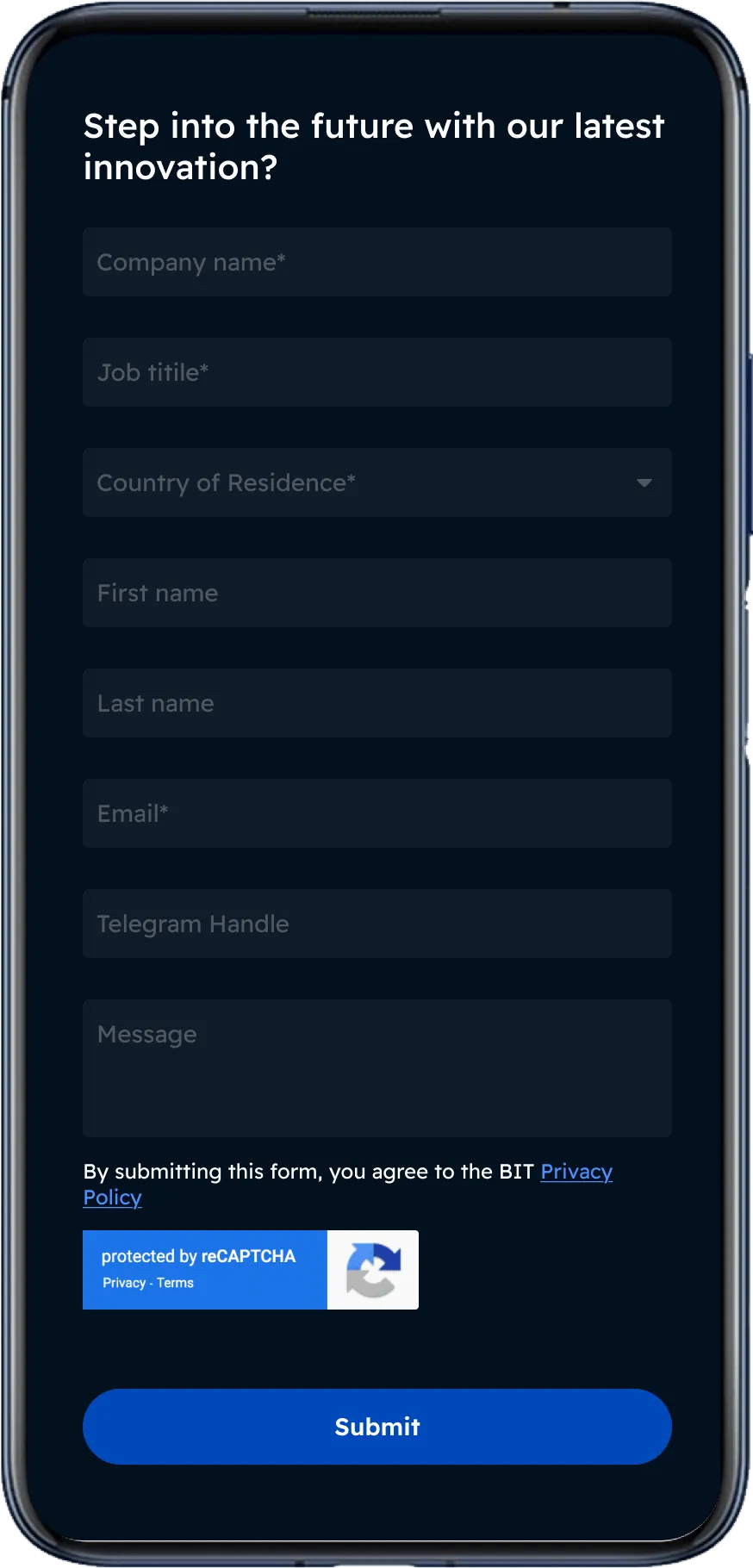Expand the Country of Residence dropdown

pyautogui.click(x=376, y=482)
